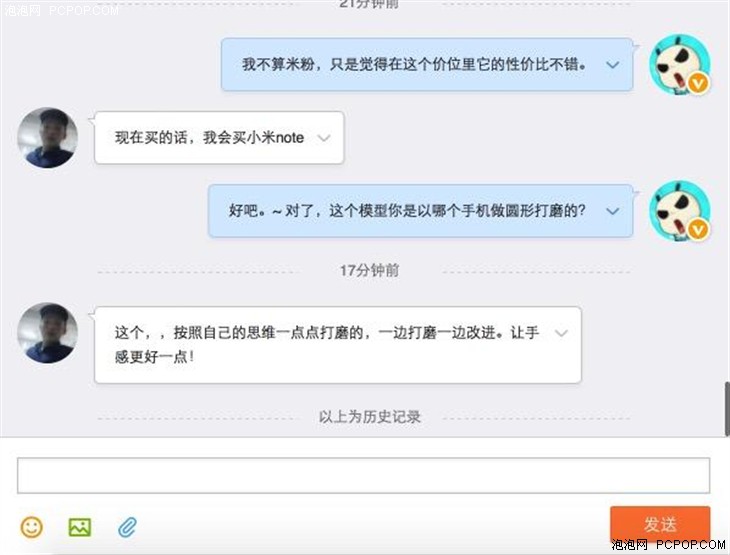Tap the message input field

click(x=363, y=475)
